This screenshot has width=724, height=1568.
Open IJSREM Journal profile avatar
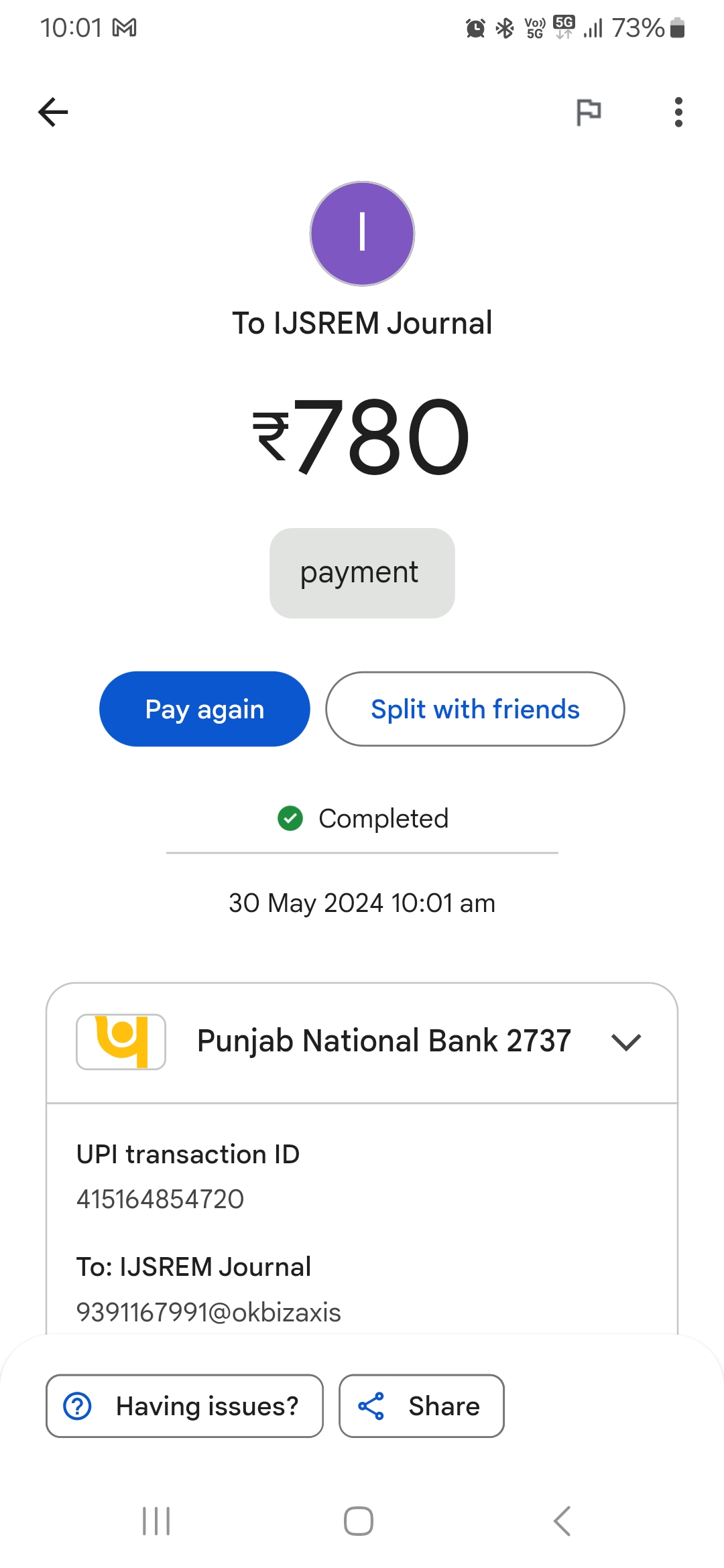coord(362,233)
